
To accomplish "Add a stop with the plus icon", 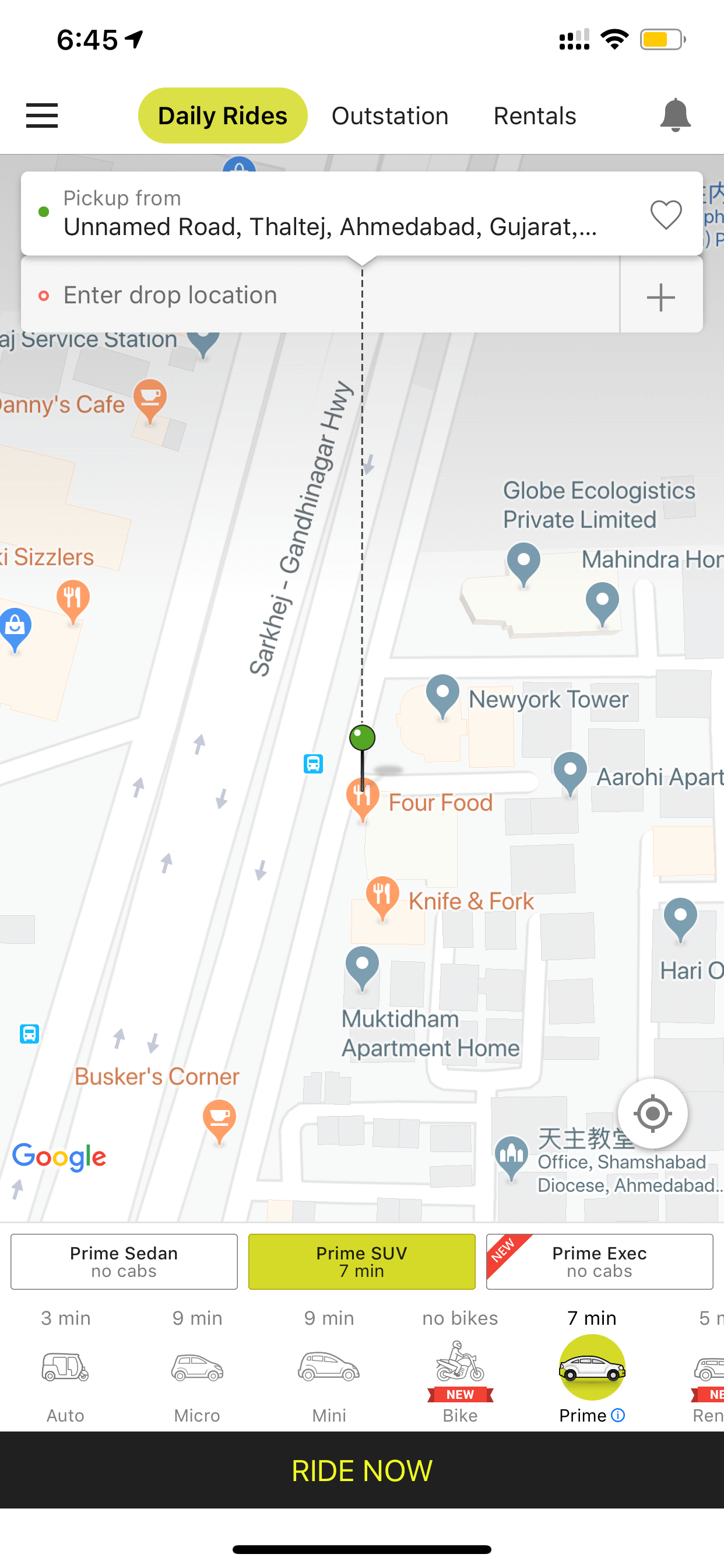I will 661,297.
